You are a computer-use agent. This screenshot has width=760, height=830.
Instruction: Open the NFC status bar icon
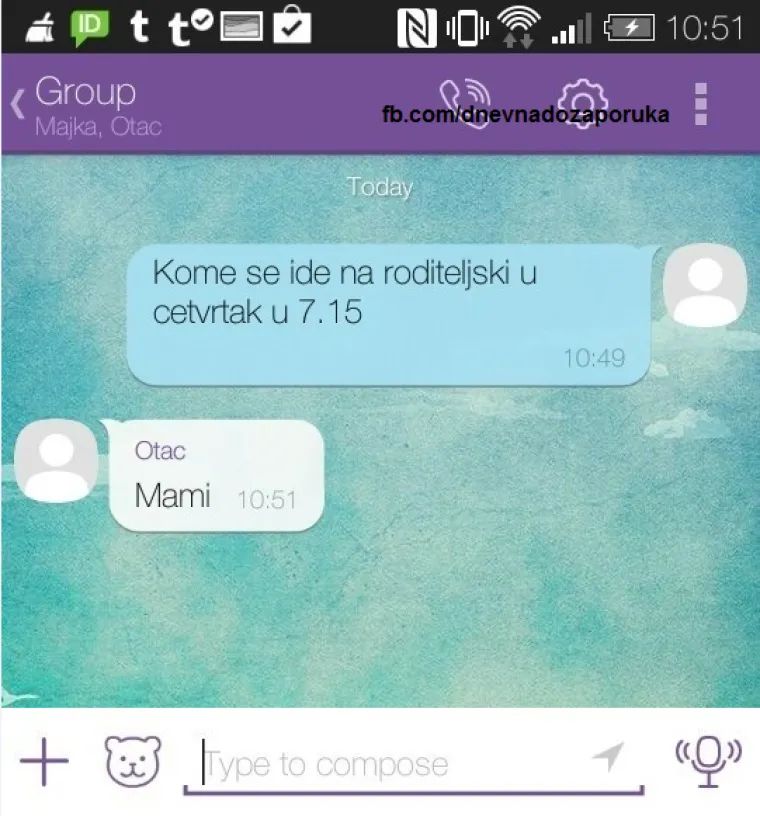[x=417, y=26]
